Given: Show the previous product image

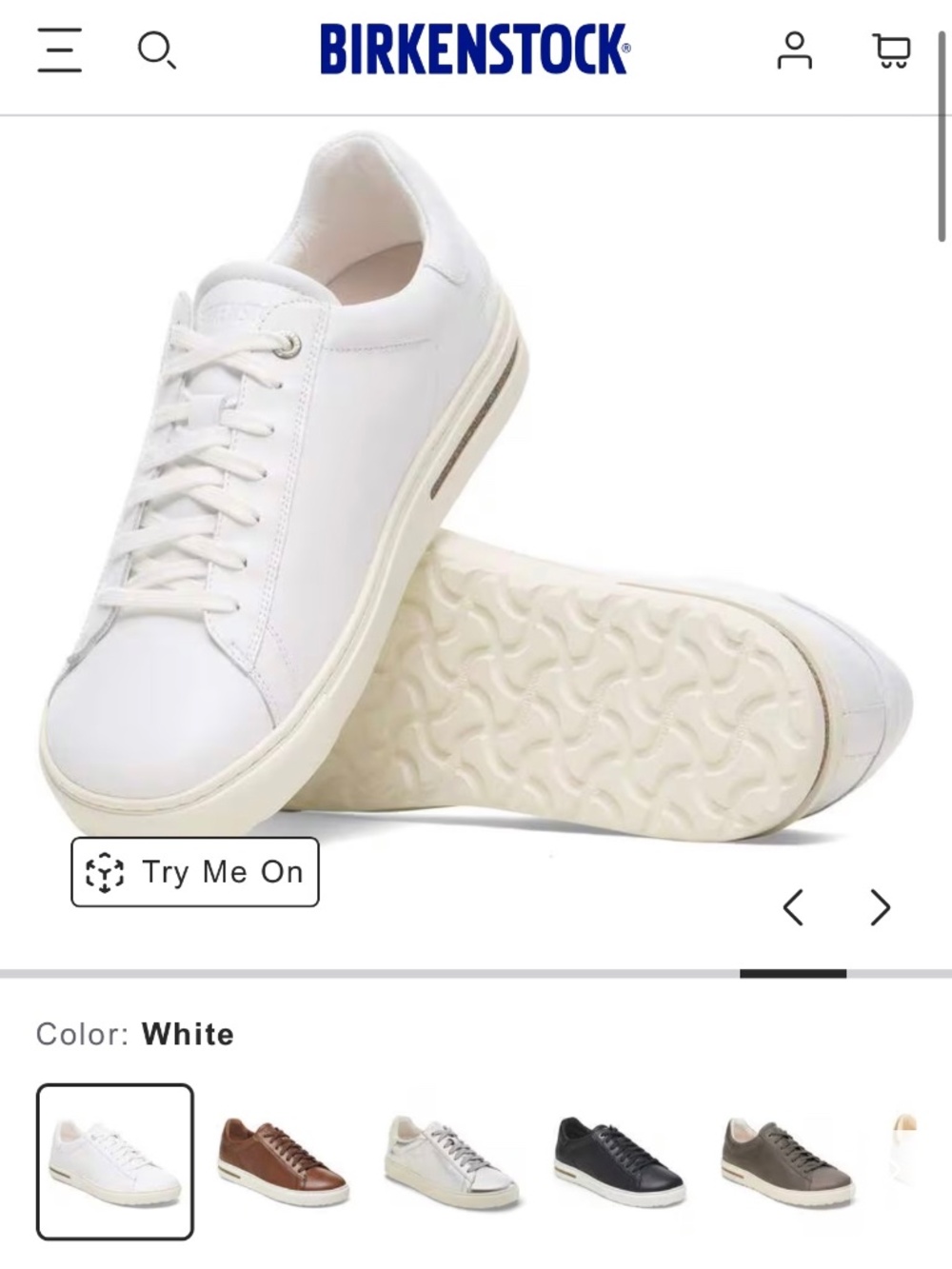Looking at the screenshot, I should coord(793,907).
